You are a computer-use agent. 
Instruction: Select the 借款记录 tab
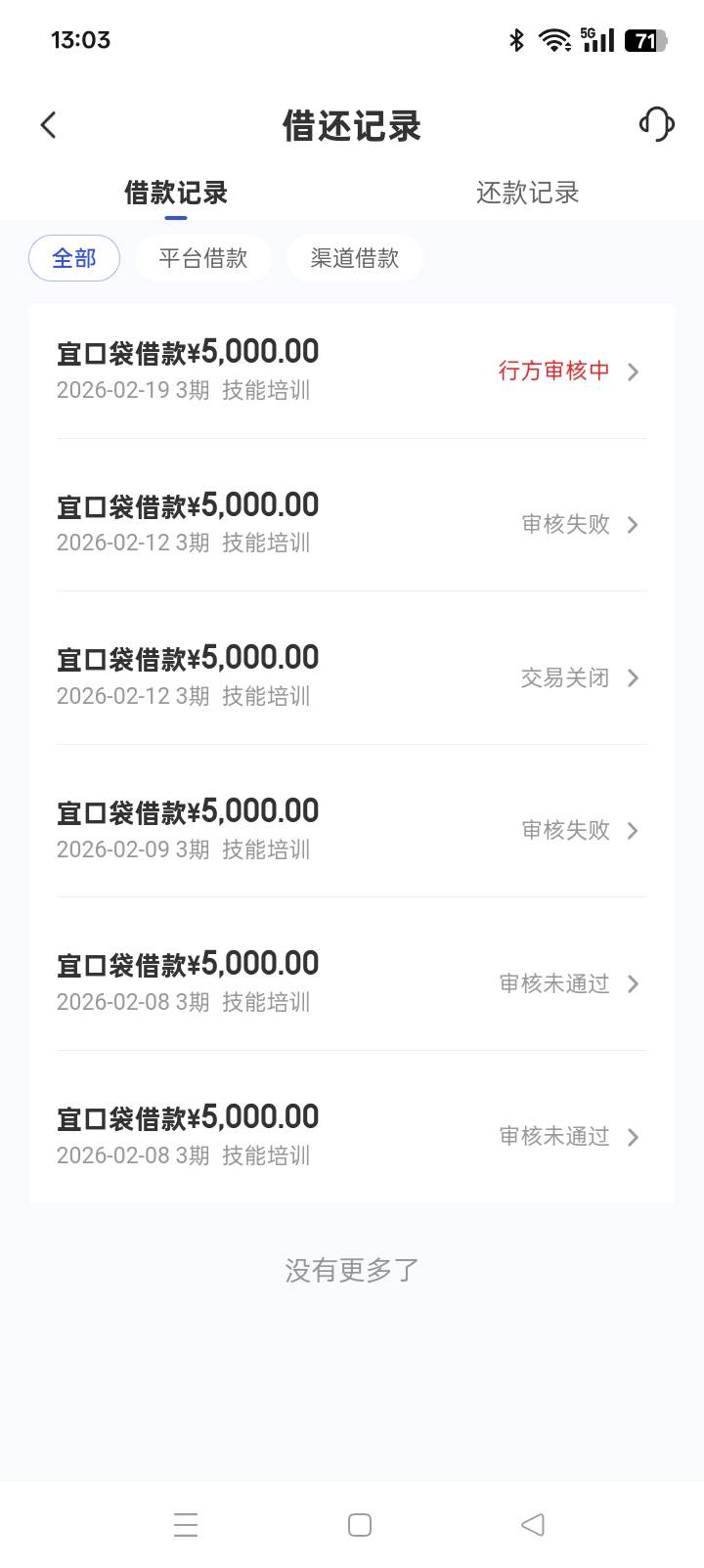176,193
